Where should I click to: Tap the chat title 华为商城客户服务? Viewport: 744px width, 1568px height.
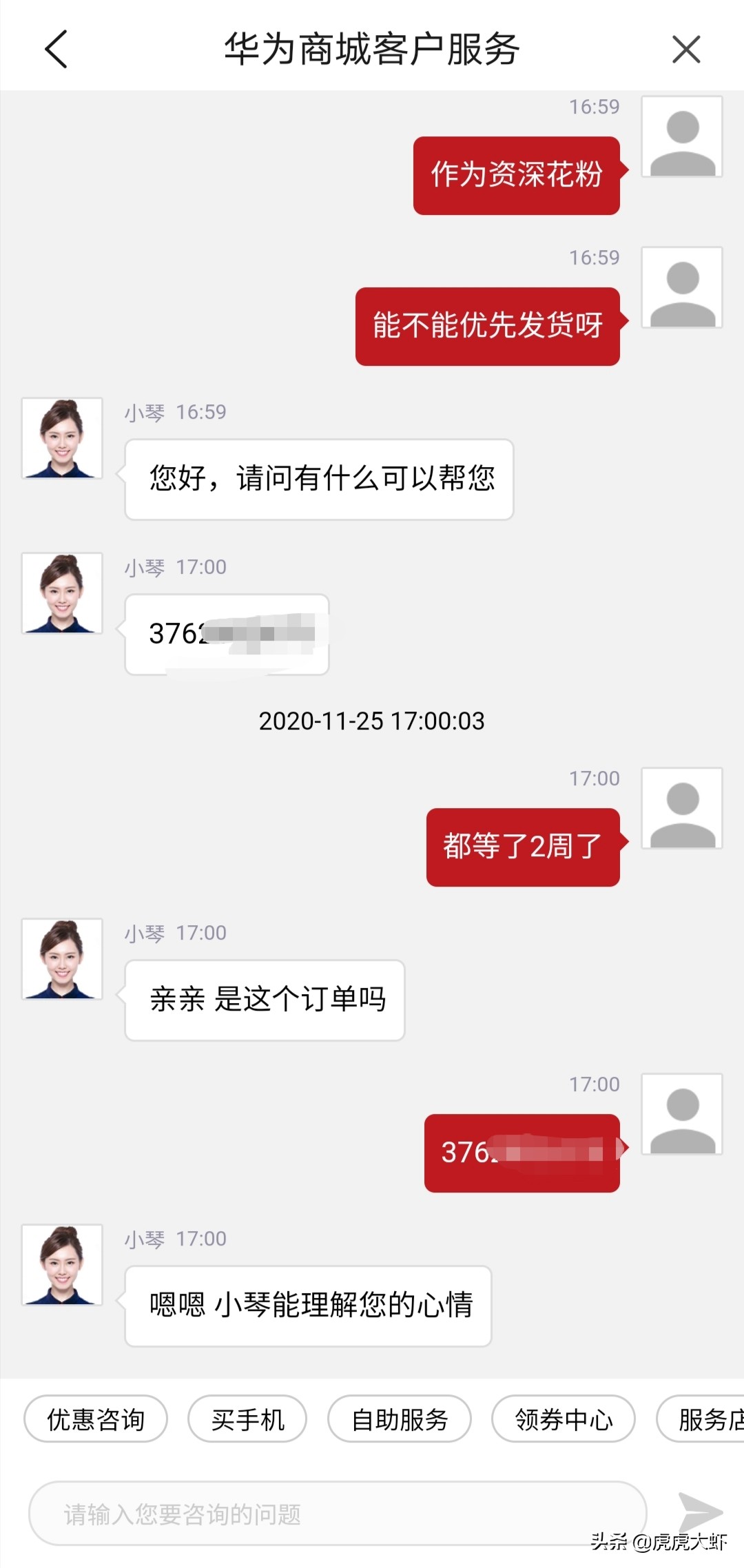coord(372,49)
